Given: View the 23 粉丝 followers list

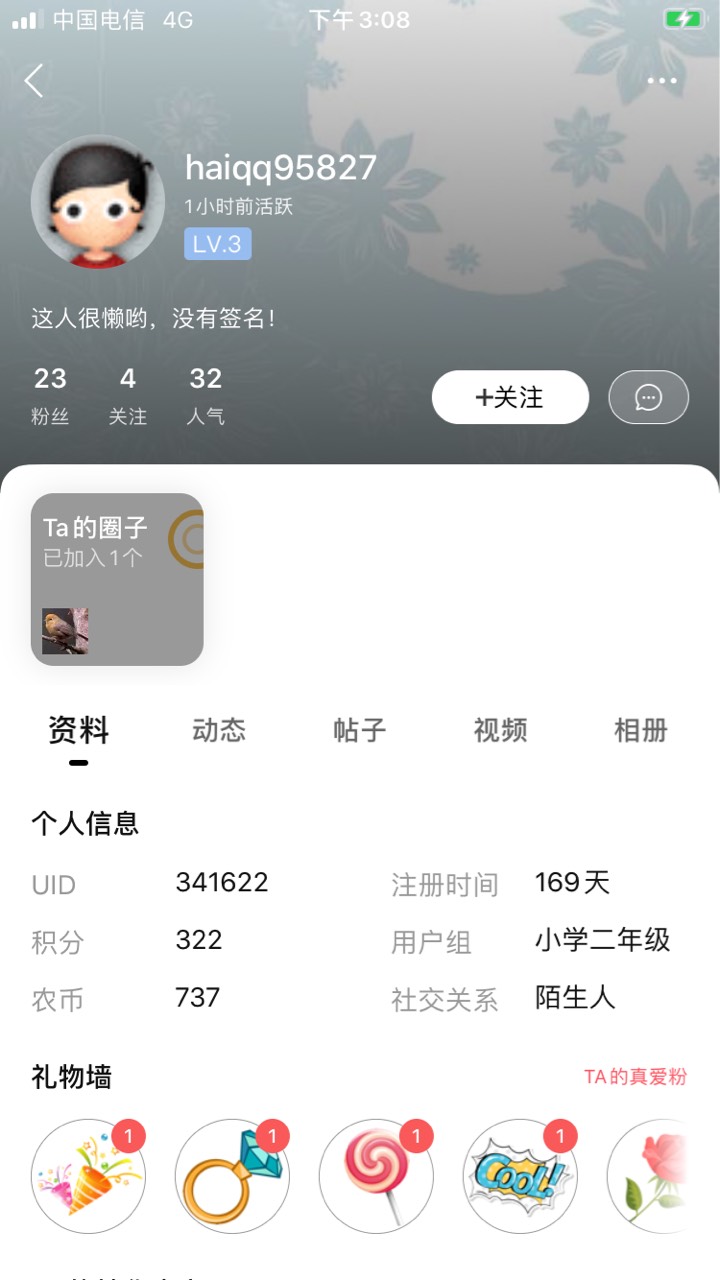Looking at the screenshot, I should coord(50,395).
